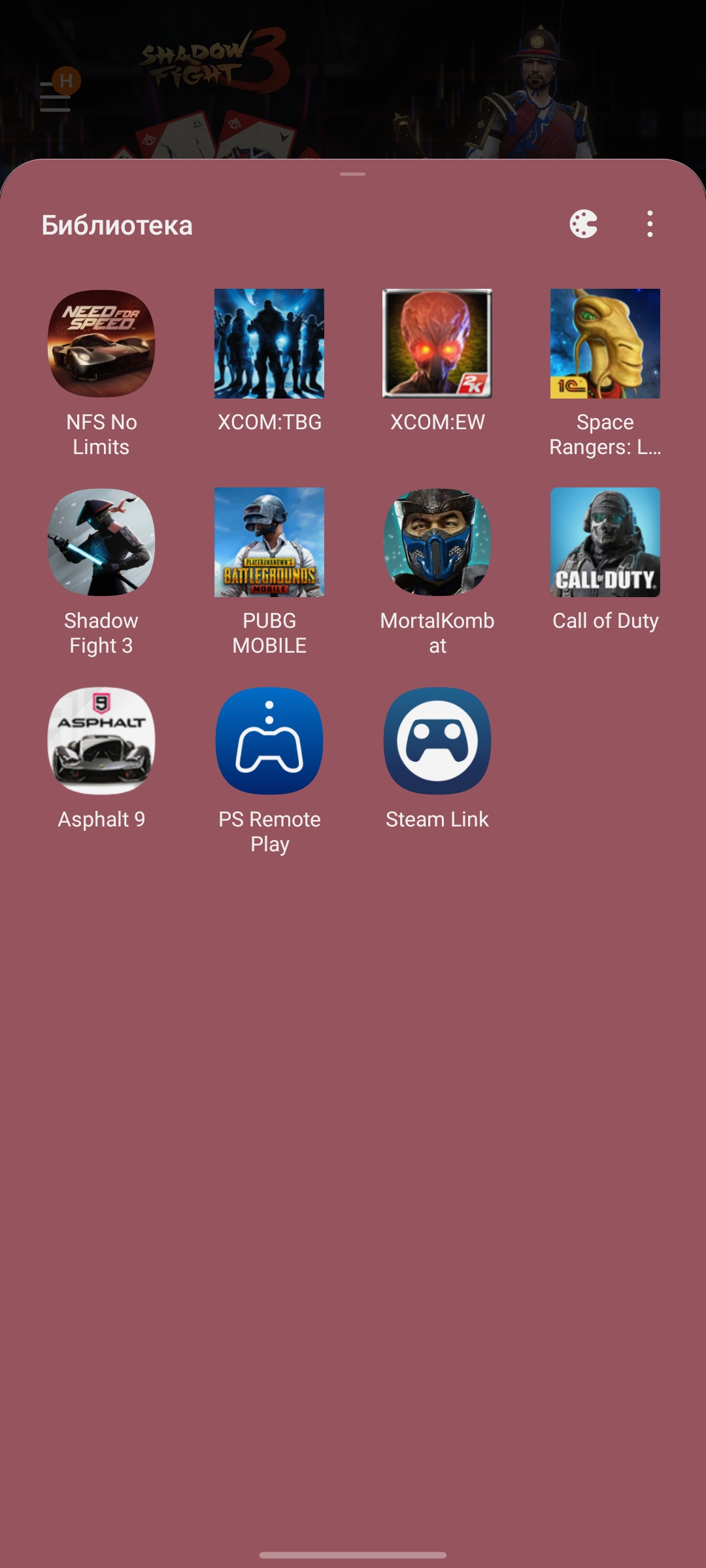The image size is (706, 1568).
Task: Open PUBG MOBILE
Action: tap(269, 543)
